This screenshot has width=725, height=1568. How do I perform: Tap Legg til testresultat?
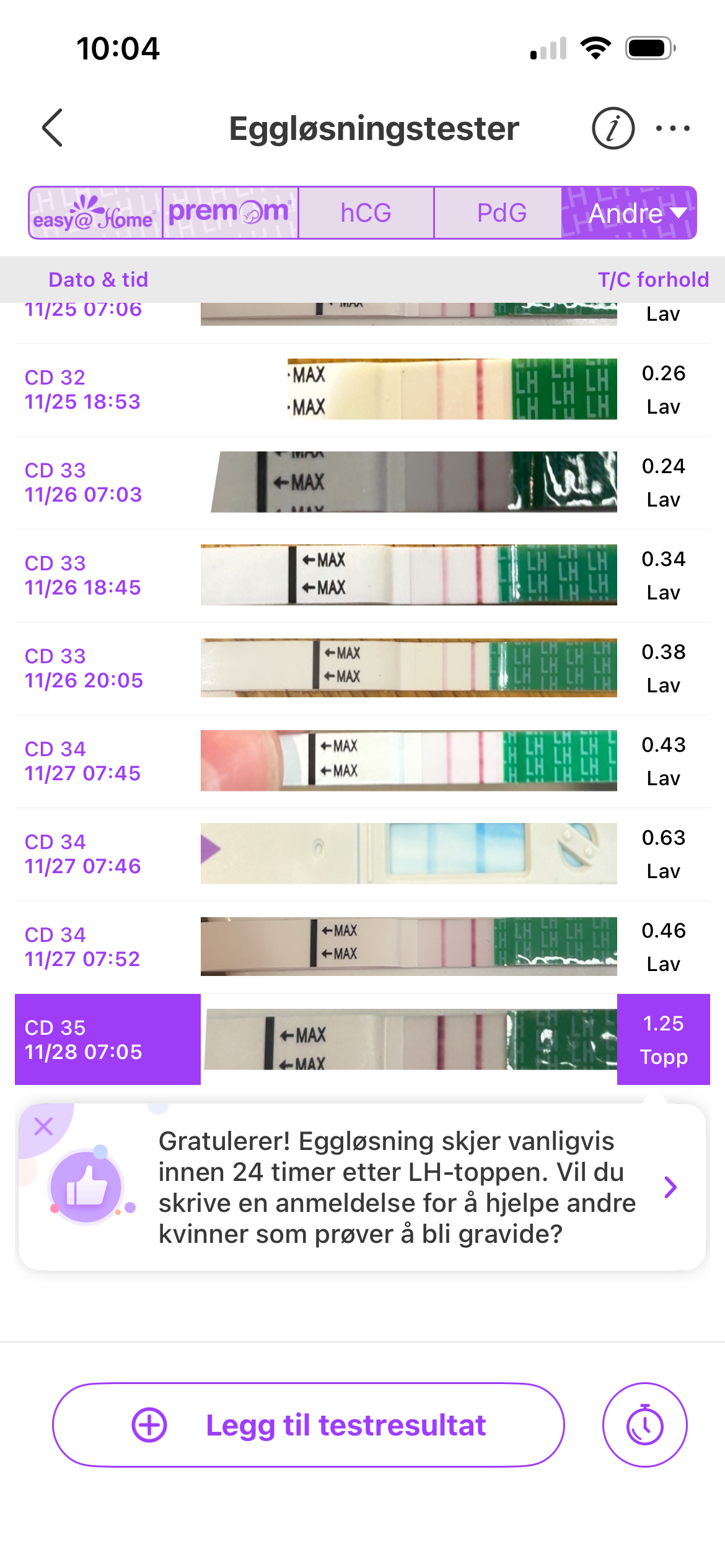point(309,1425)
